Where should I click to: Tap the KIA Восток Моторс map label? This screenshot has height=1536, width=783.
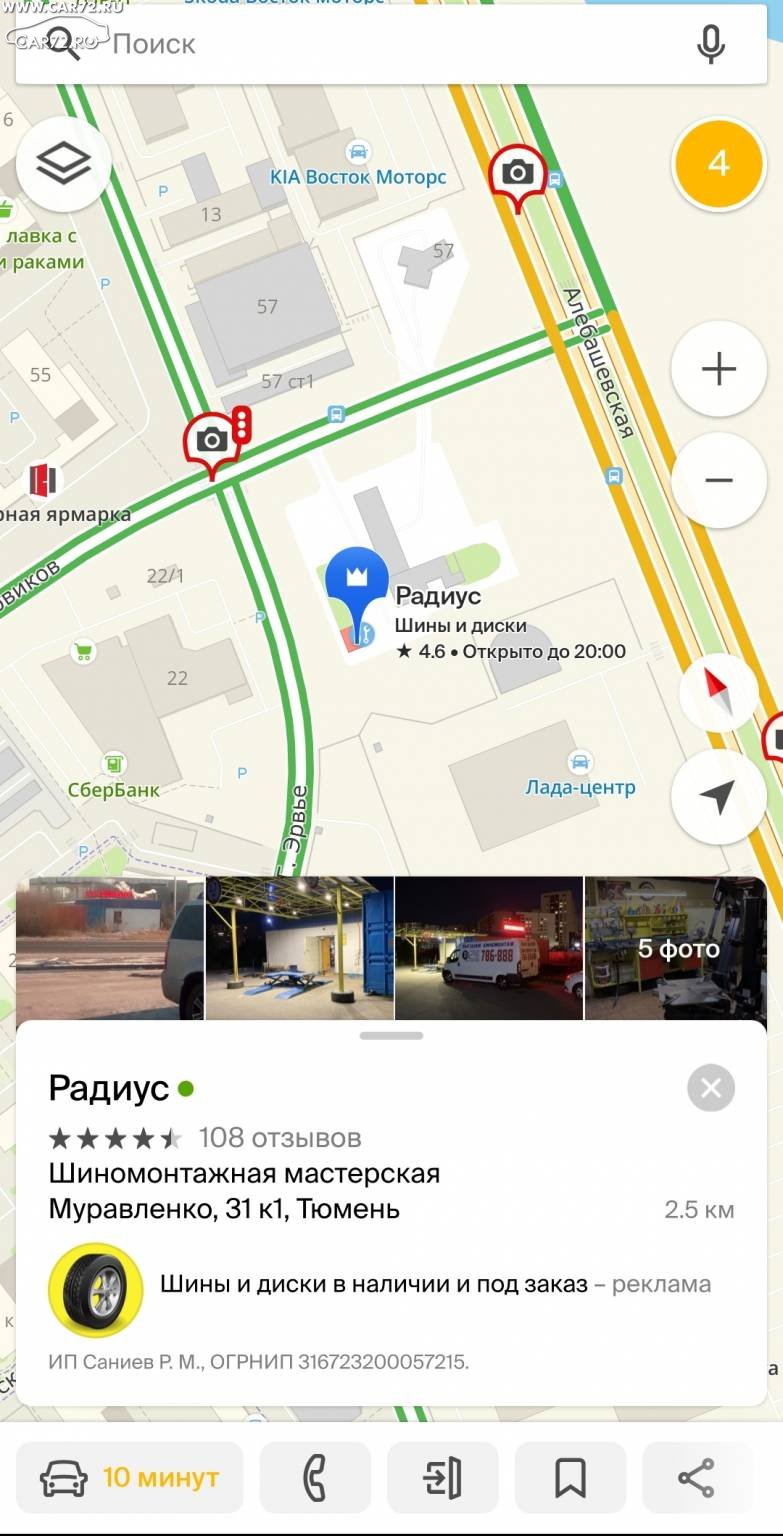point(358,177)
